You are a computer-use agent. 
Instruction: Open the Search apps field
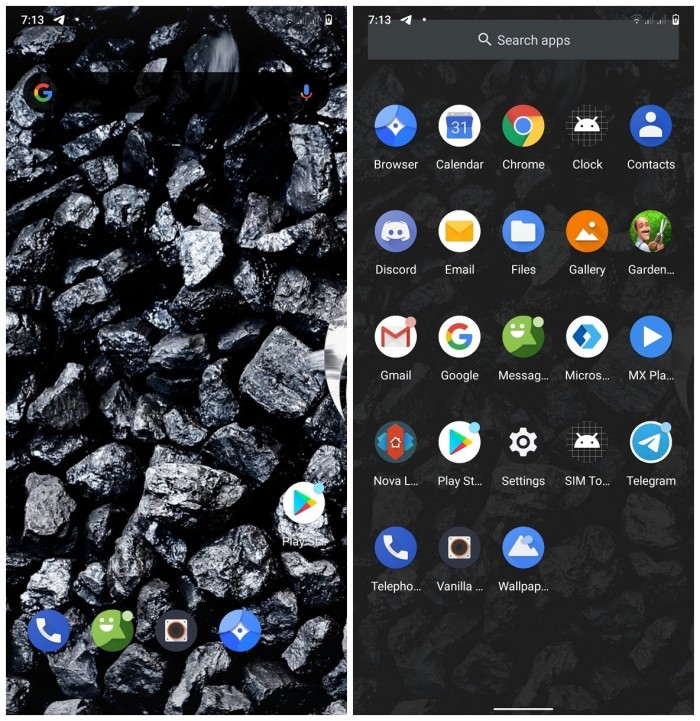523,40
